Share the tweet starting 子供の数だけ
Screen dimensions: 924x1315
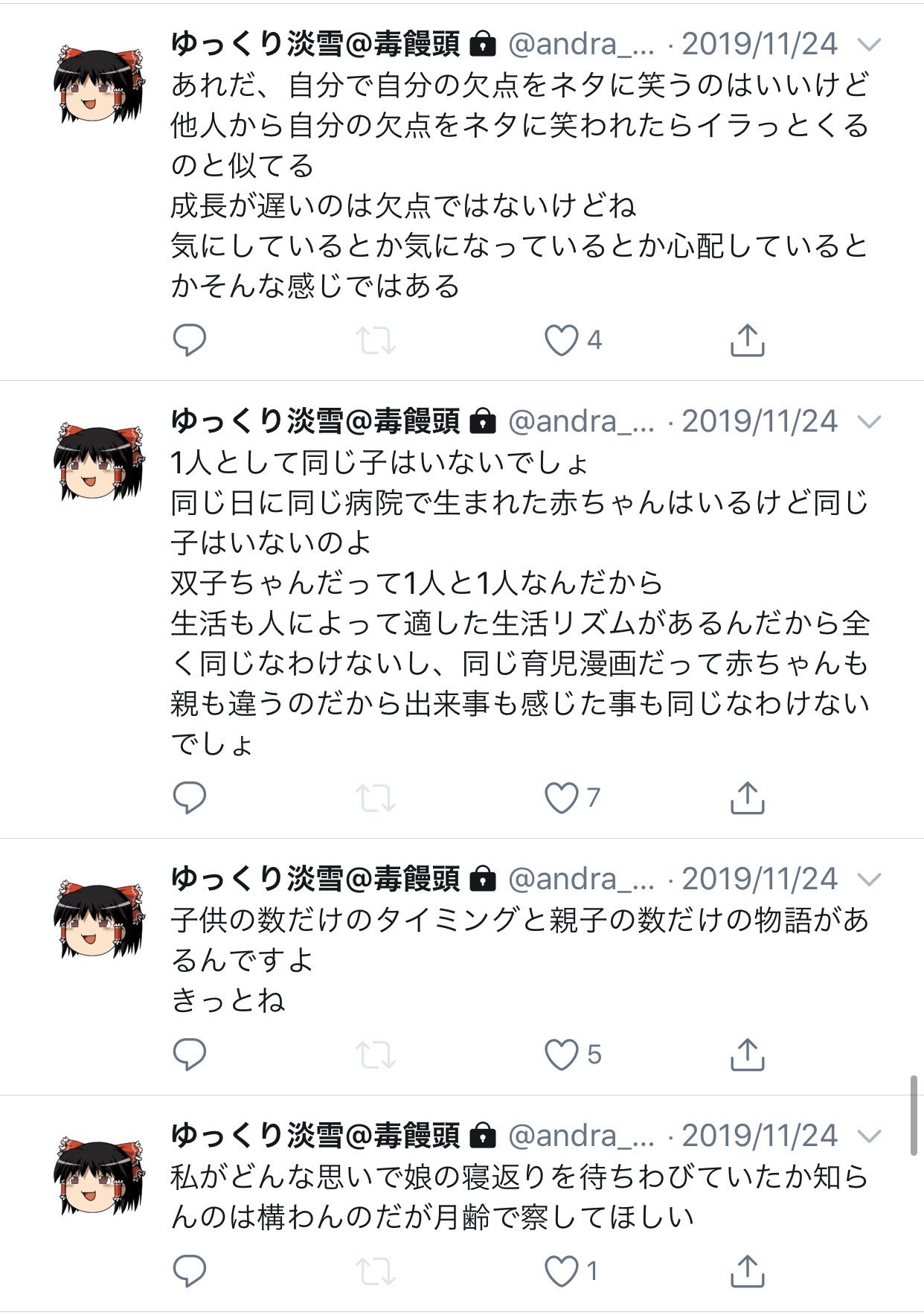click(x=747, y=1055)
